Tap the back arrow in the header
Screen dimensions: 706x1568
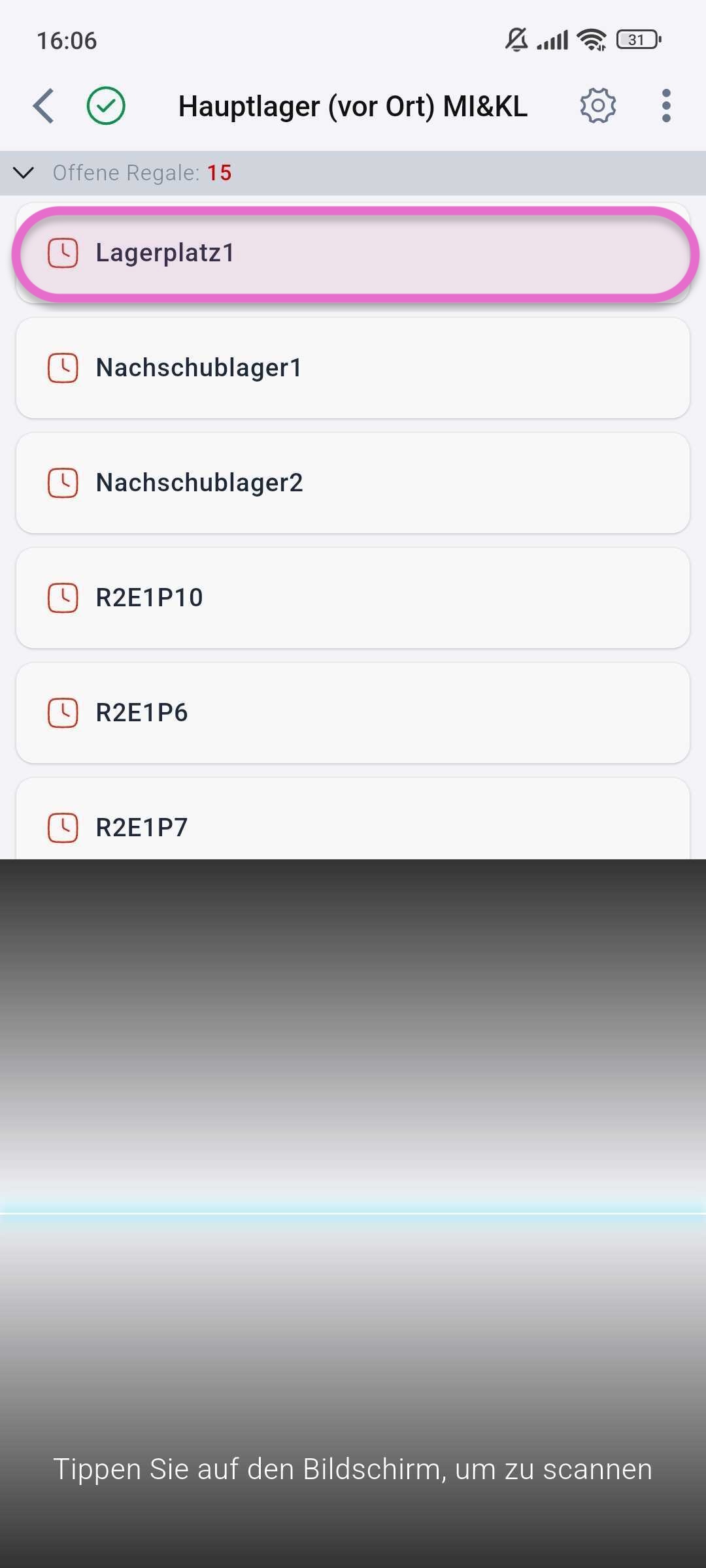pos(43,105)
